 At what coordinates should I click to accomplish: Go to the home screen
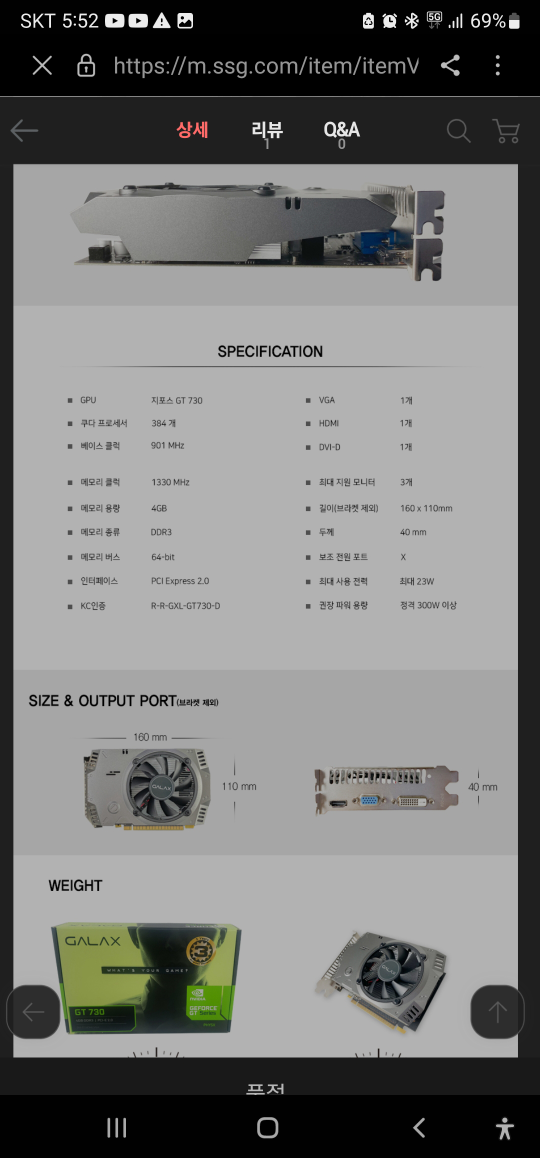click(267, 1127)
